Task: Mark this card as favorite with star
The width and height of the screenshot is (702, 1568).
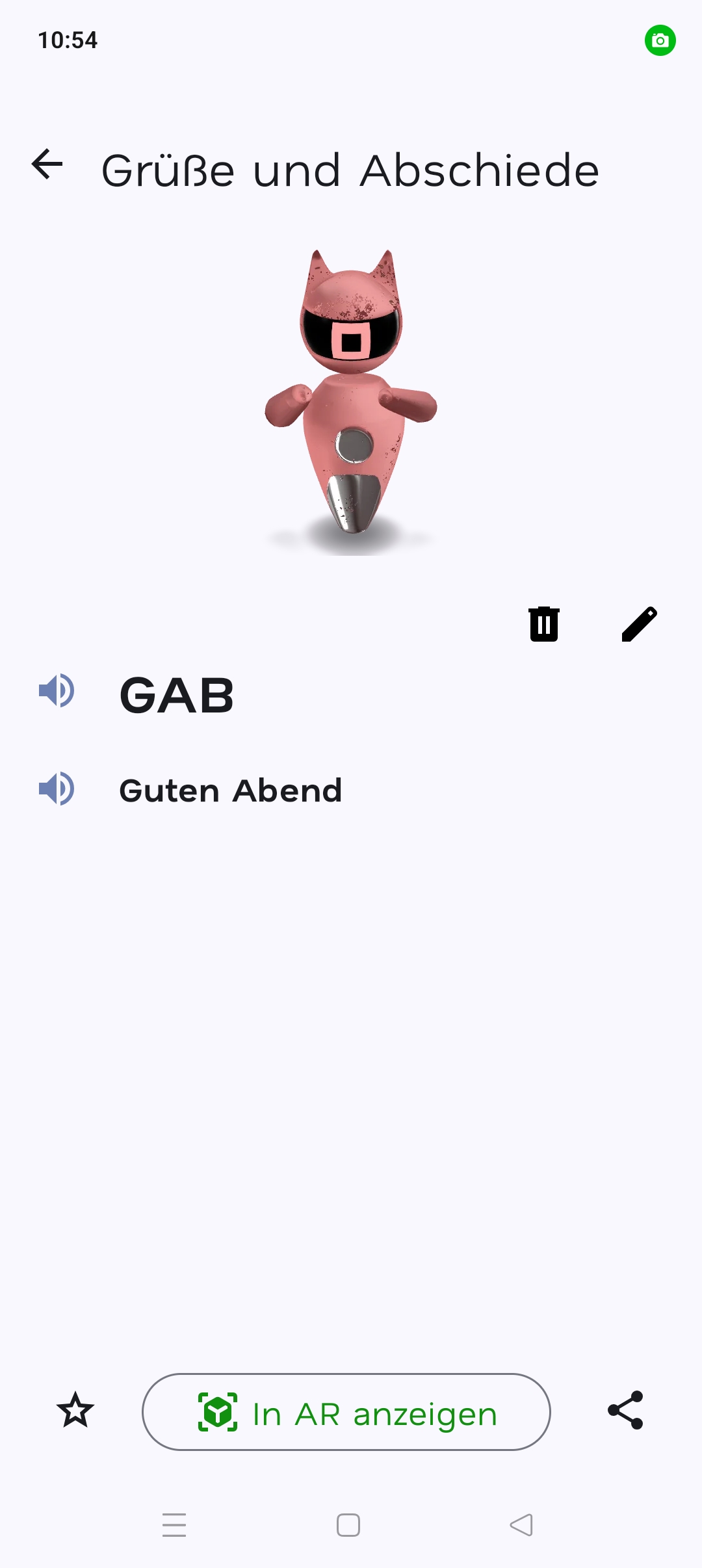Action: pos(75,1411)
